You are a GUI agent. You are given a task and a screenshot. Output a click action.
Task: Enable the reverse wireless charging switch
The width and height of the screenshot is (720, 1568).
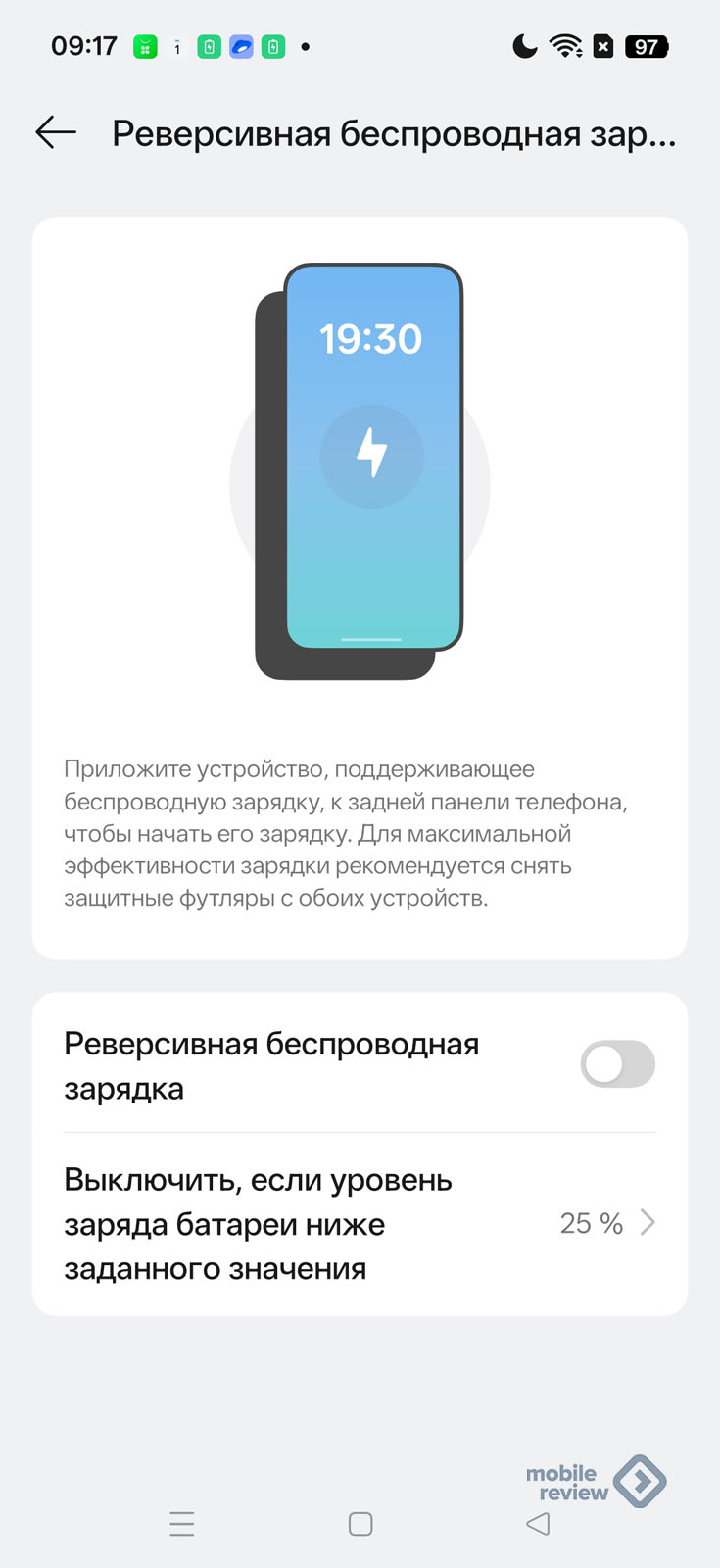(x=617, y=1064)
